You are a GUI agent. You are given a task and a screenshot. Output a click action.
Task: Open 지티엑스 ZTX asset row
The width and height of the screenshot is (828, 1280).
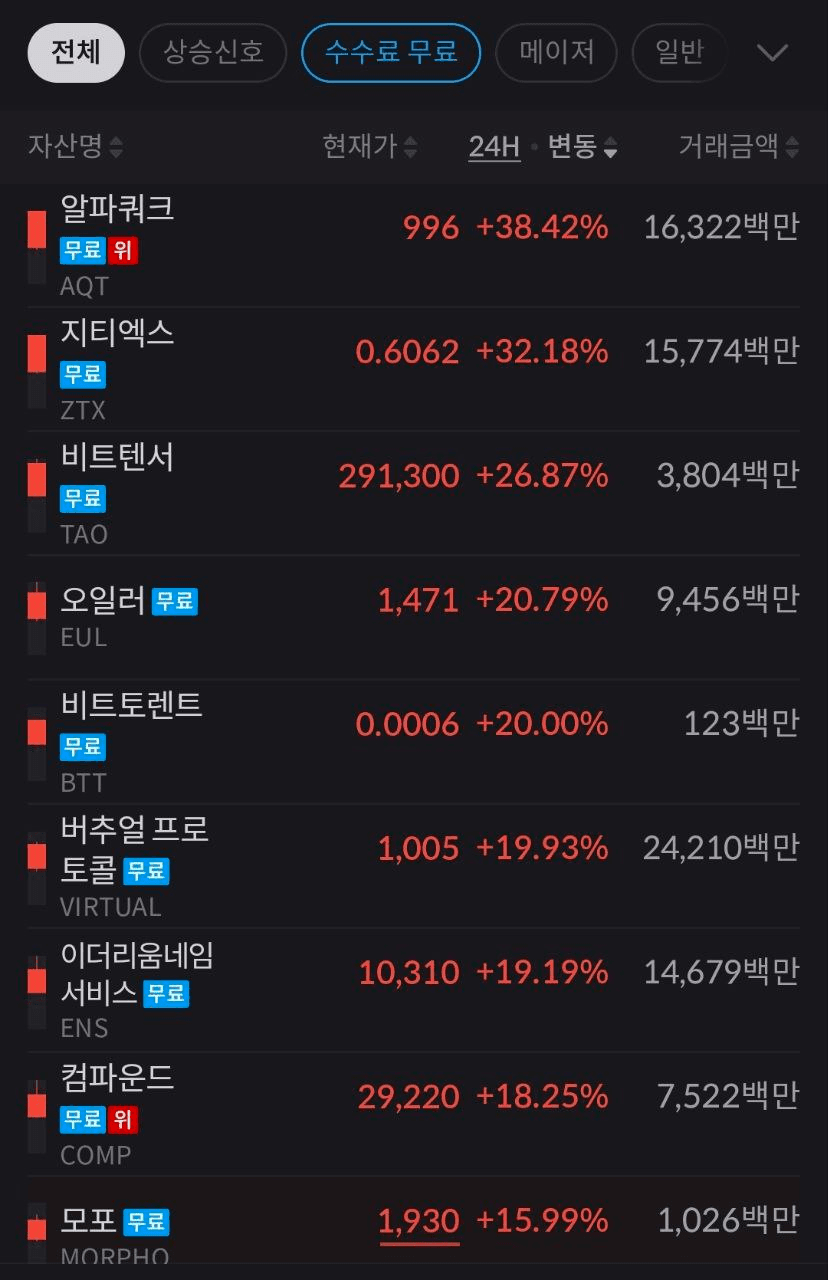[x=414, y=368]
